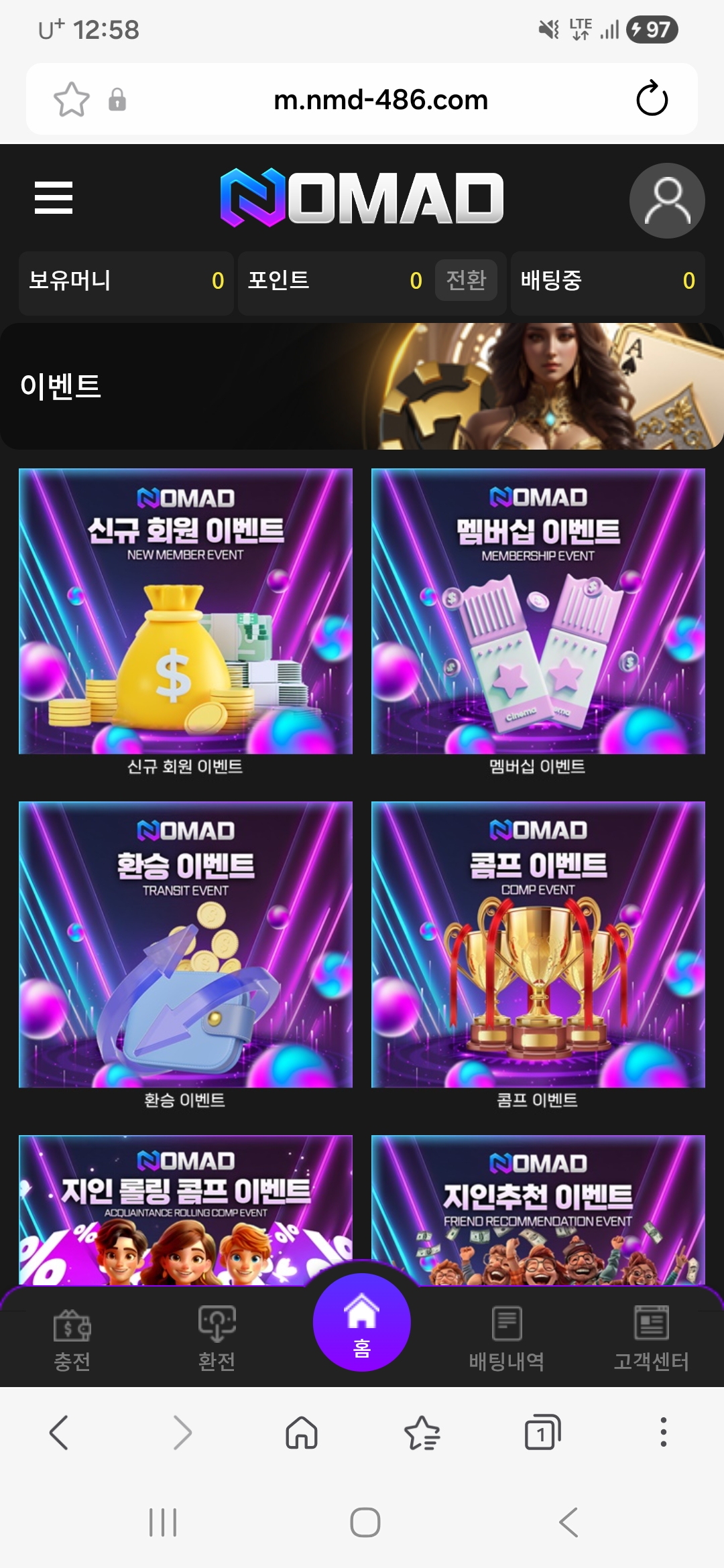Viewport: 724px width, 1568px height.
Task: Open the 지인추천 이벤트 card
Action: coord(538,1210)
